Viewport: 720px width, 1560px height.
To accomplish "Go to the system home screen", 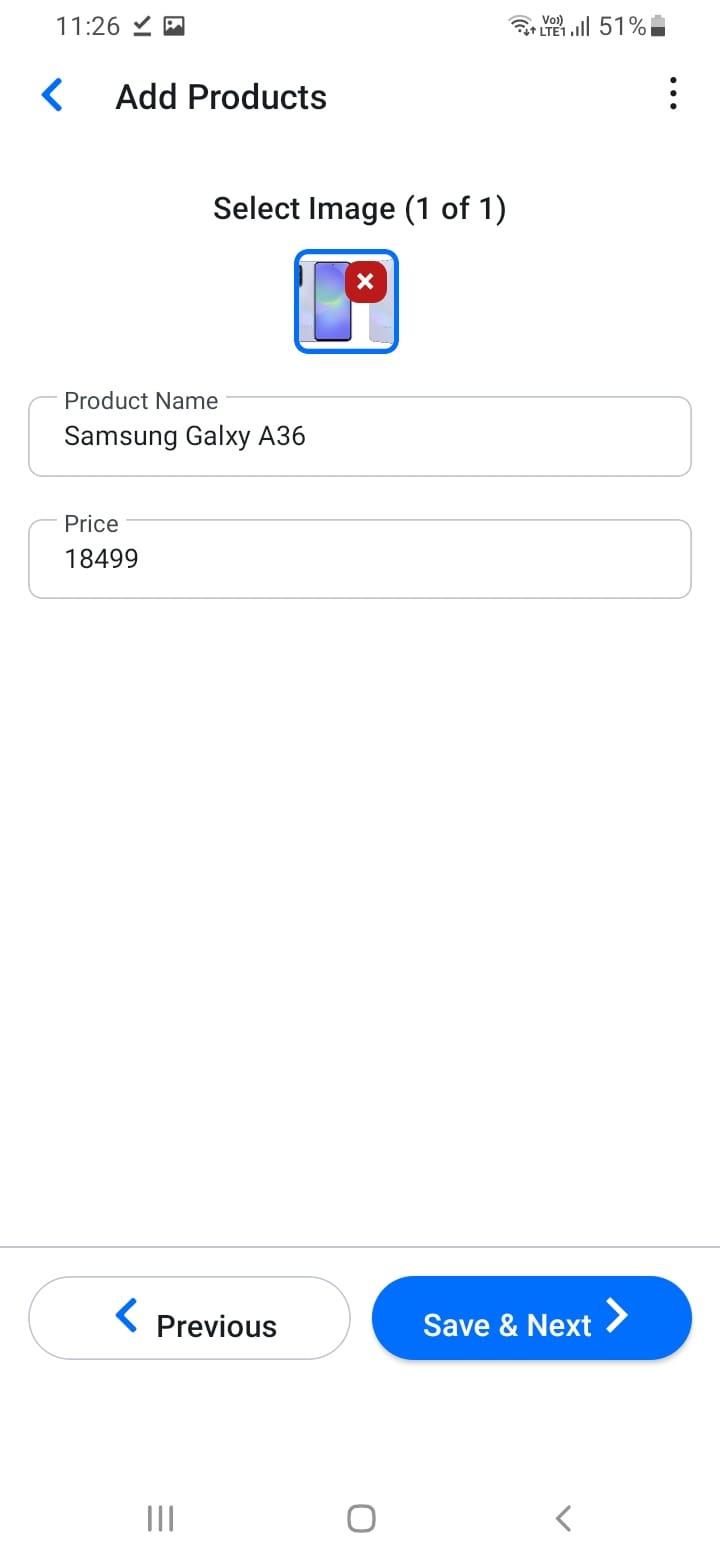I will (361, 1519).
